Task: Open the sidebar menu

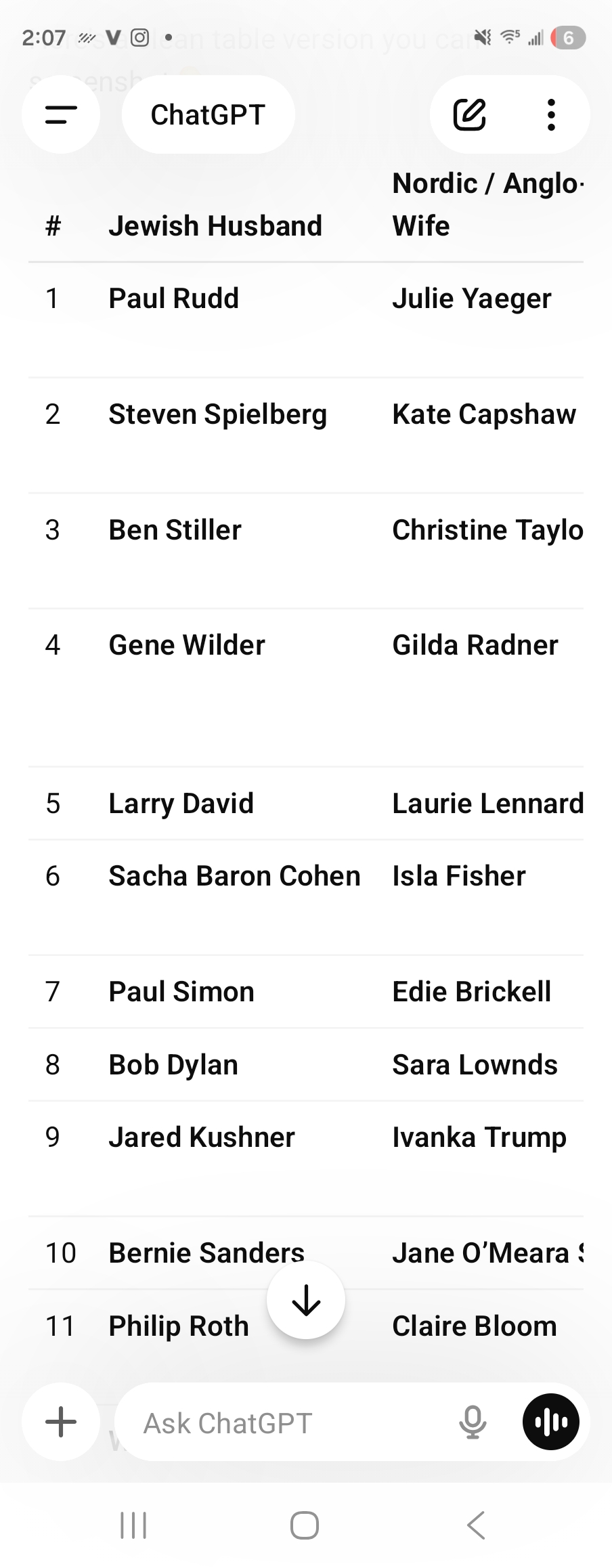Action: point(60,114)
